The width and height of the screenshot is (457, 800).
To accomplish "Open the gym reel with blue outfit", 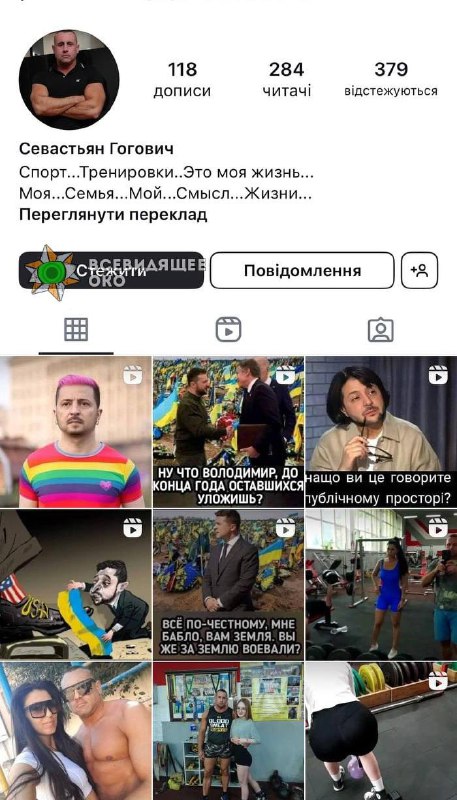I will tap(381, 585).
